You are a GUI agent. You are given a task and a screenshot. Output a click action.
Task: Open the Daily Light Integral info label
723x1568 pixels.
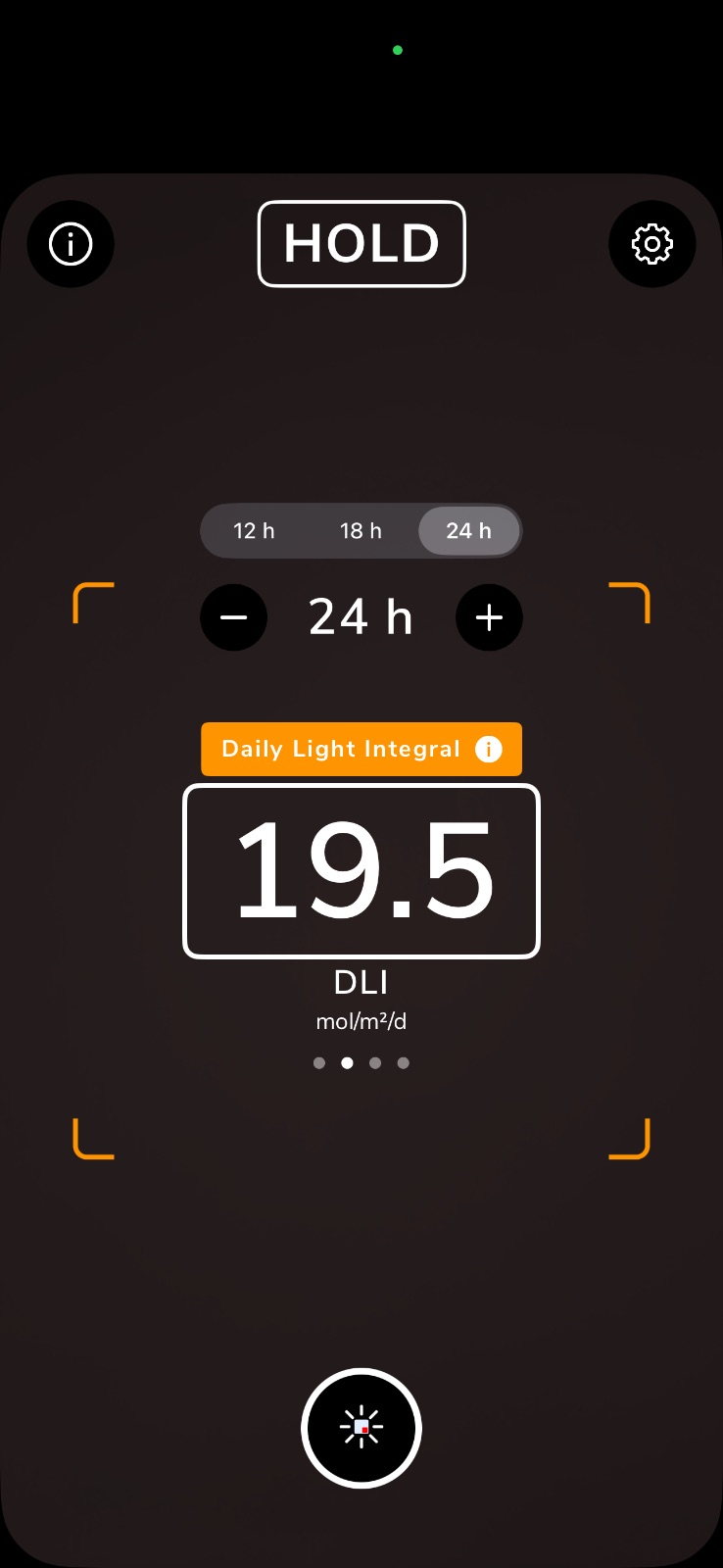(x=361, y=750)
